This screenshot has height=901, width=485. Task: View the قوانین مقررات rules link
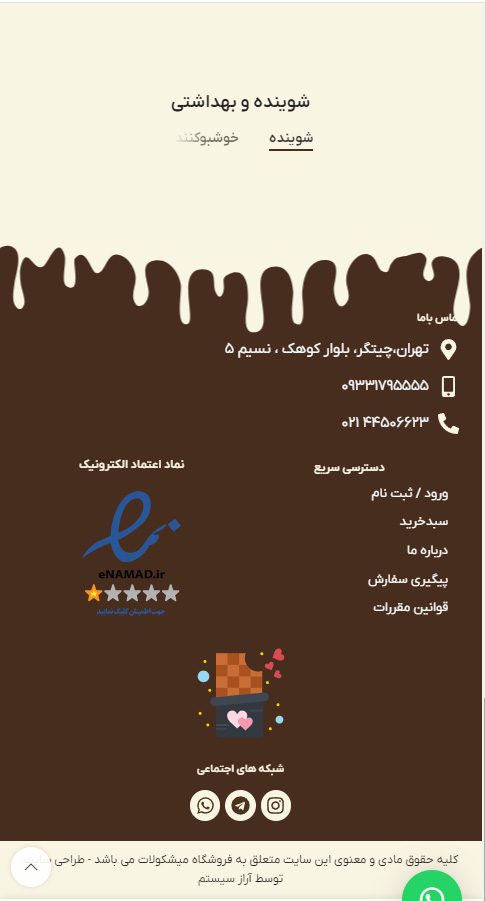(410, 607)
